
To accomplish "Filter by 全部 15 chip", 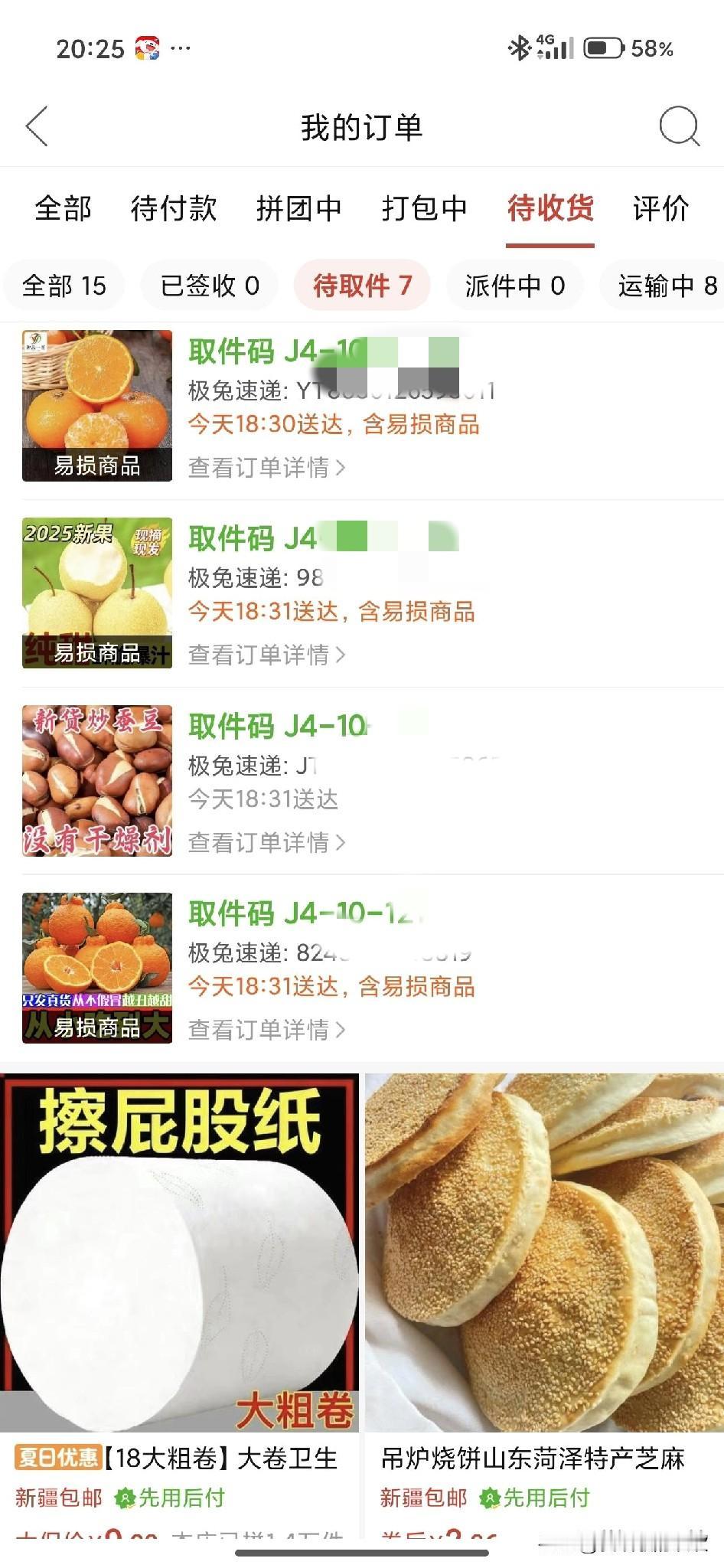I will pos(64,286).
